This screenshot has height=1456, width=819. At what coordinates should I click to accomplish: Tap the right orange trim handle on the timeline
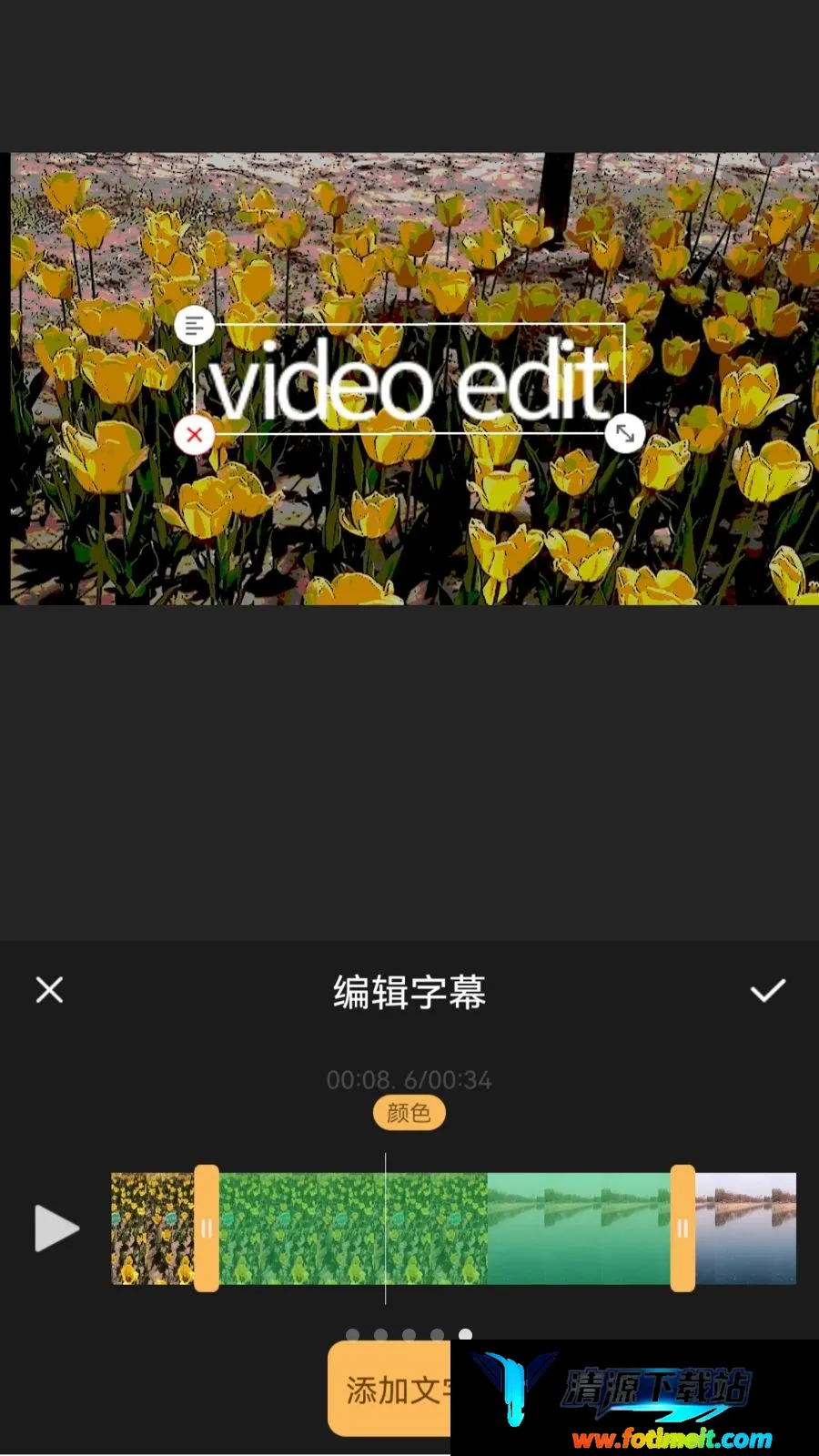[x=682, y=1228]
